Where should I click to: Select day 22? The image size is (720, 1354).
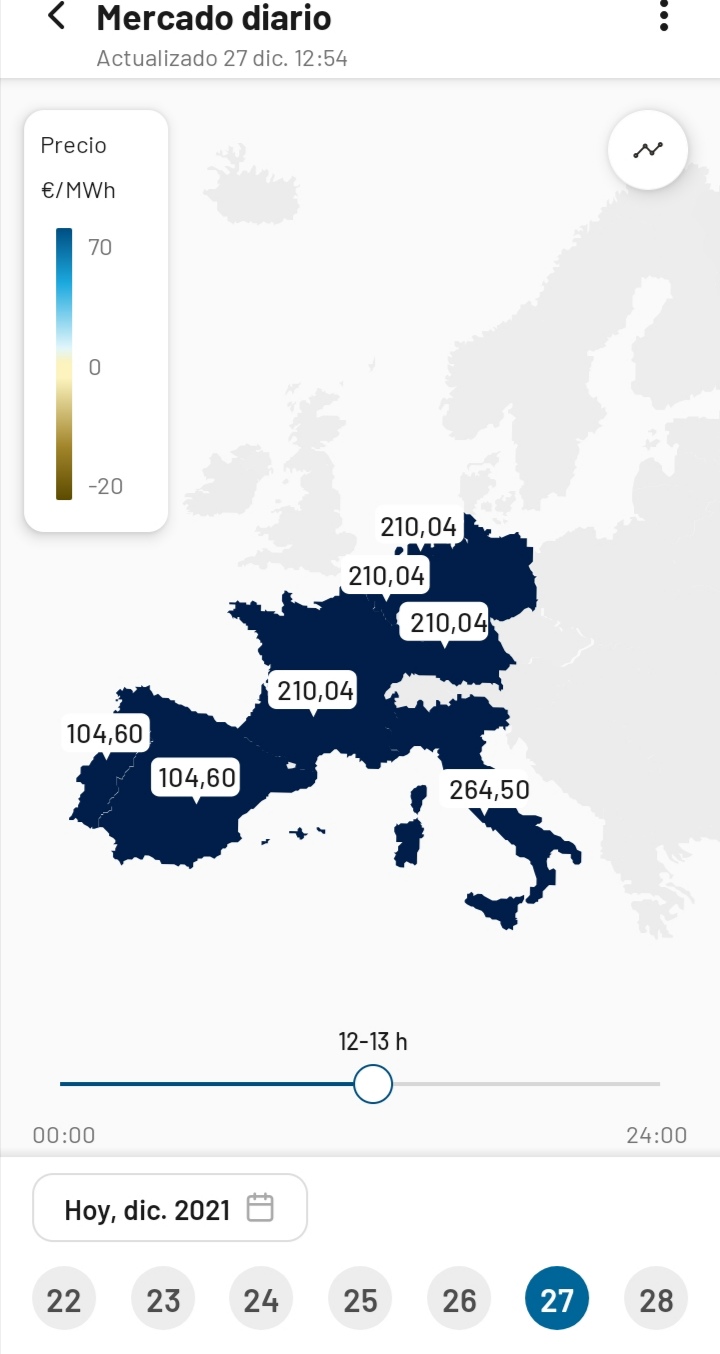click(64, 1300)
